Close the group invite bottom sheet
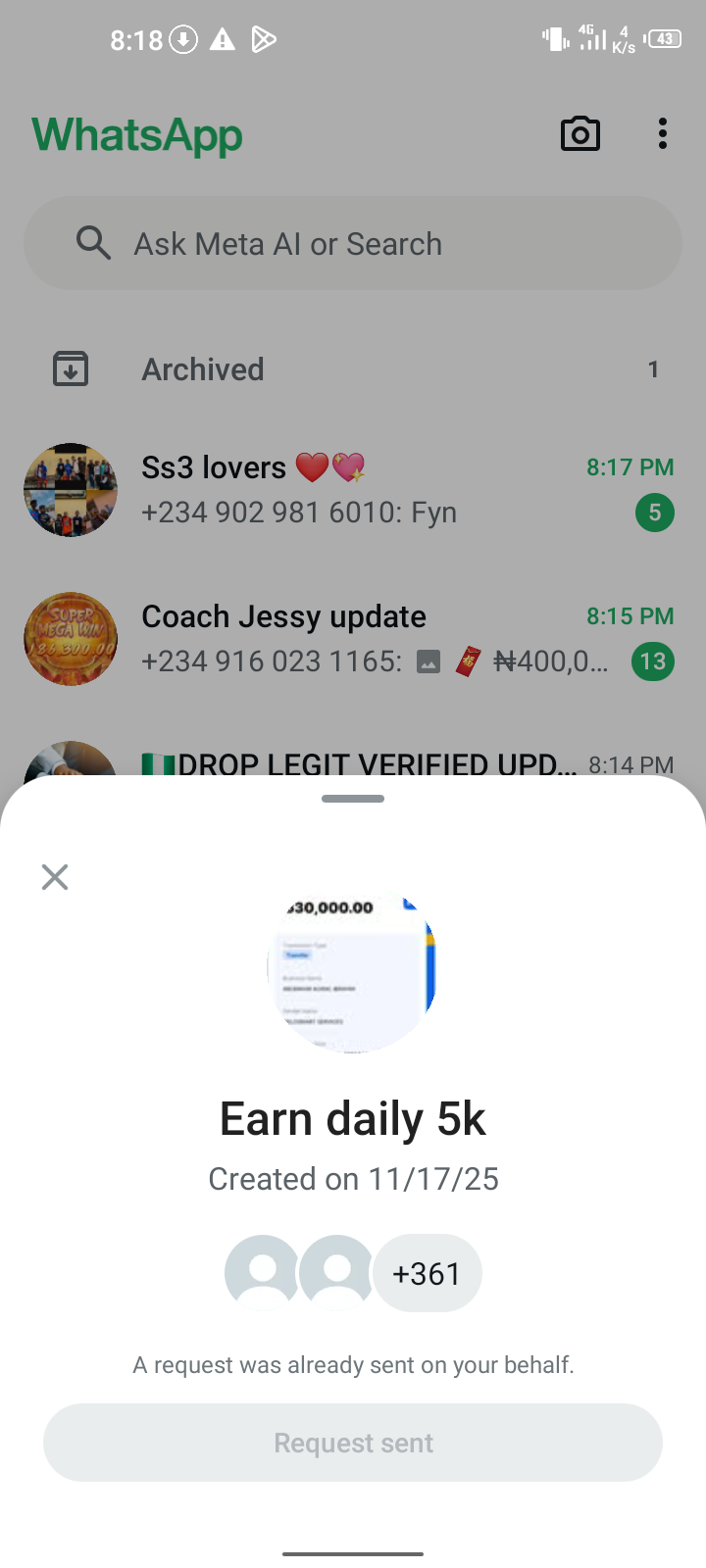Screen dimensions: 706x1568 tap(55, 877)
